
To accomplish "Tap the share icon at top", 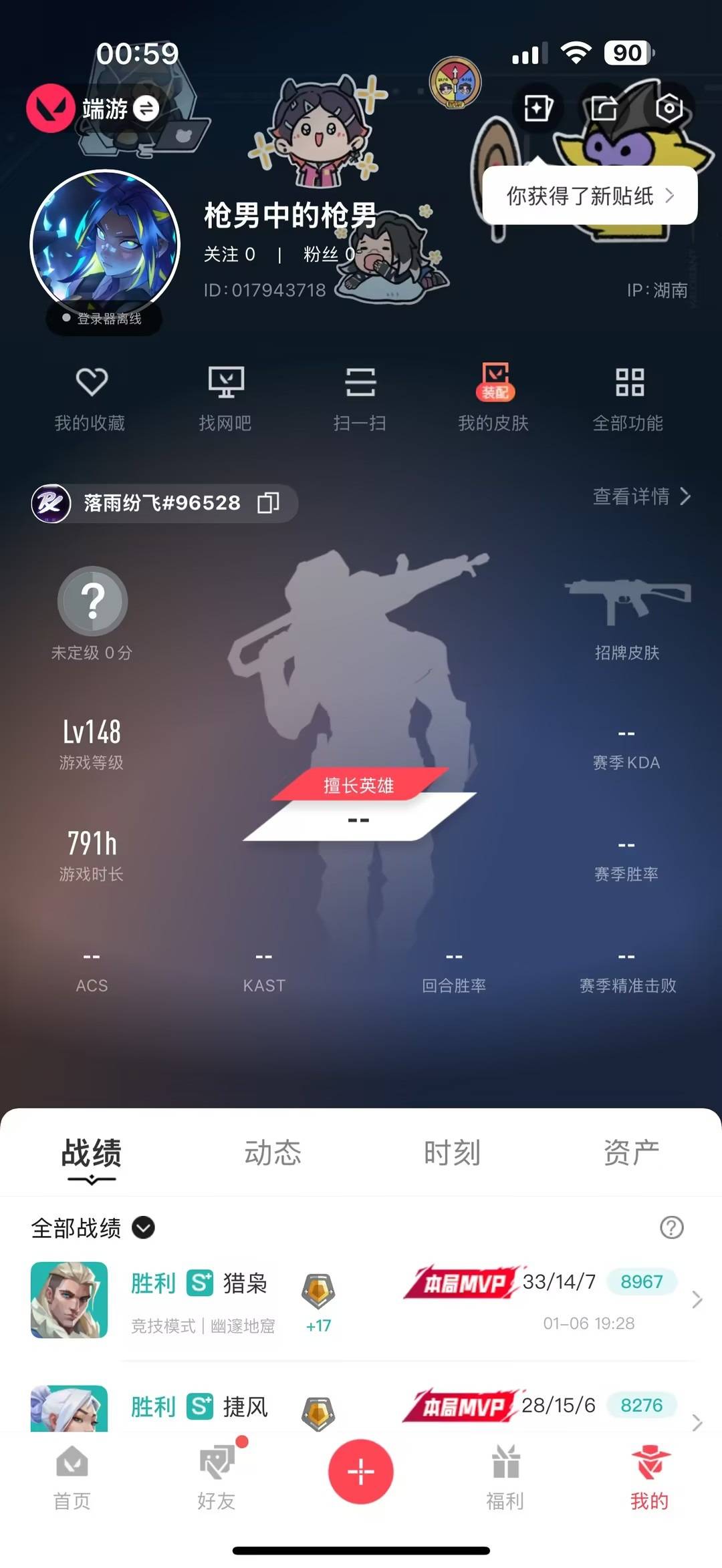I will 604,108.
